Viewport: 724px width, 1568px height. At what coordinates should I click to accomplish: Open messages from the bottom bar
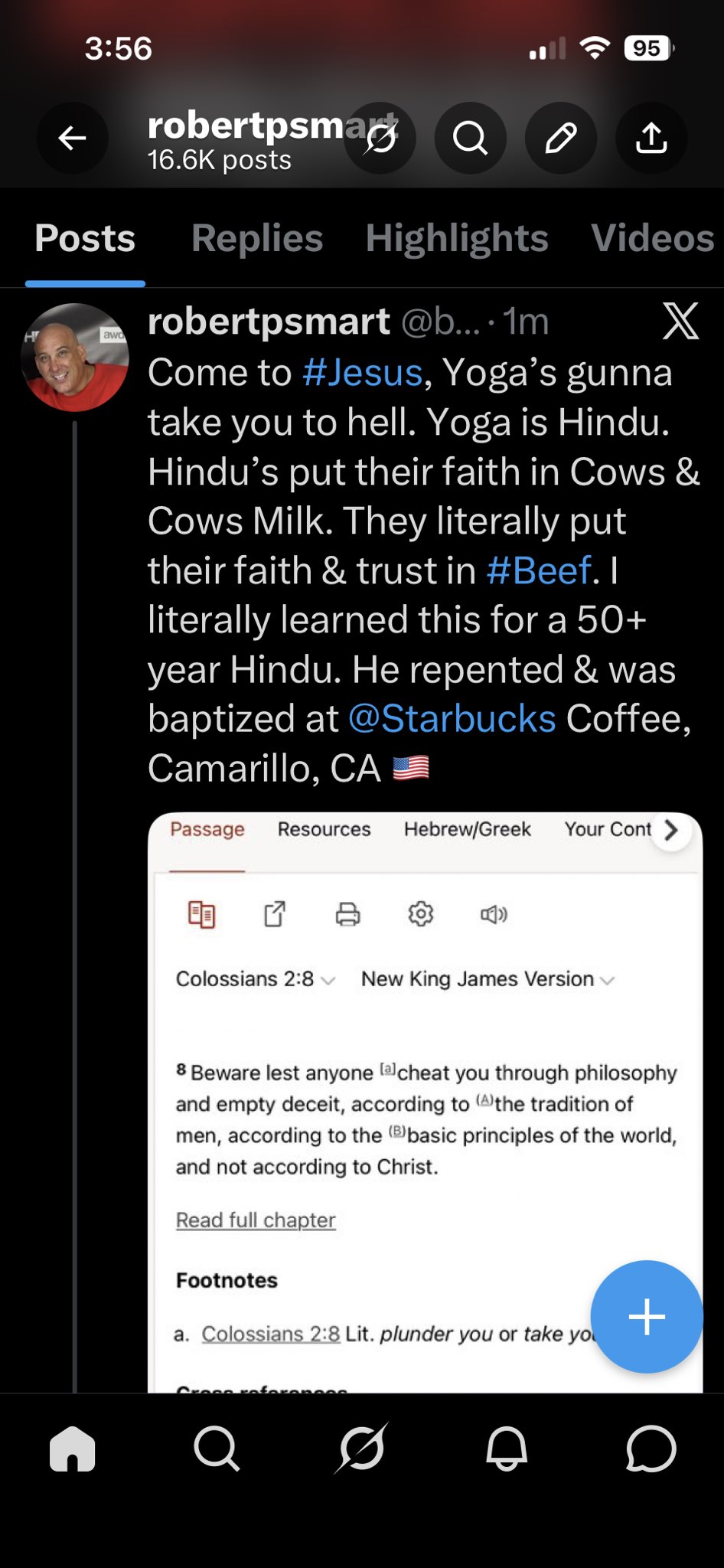[651, 1449]
